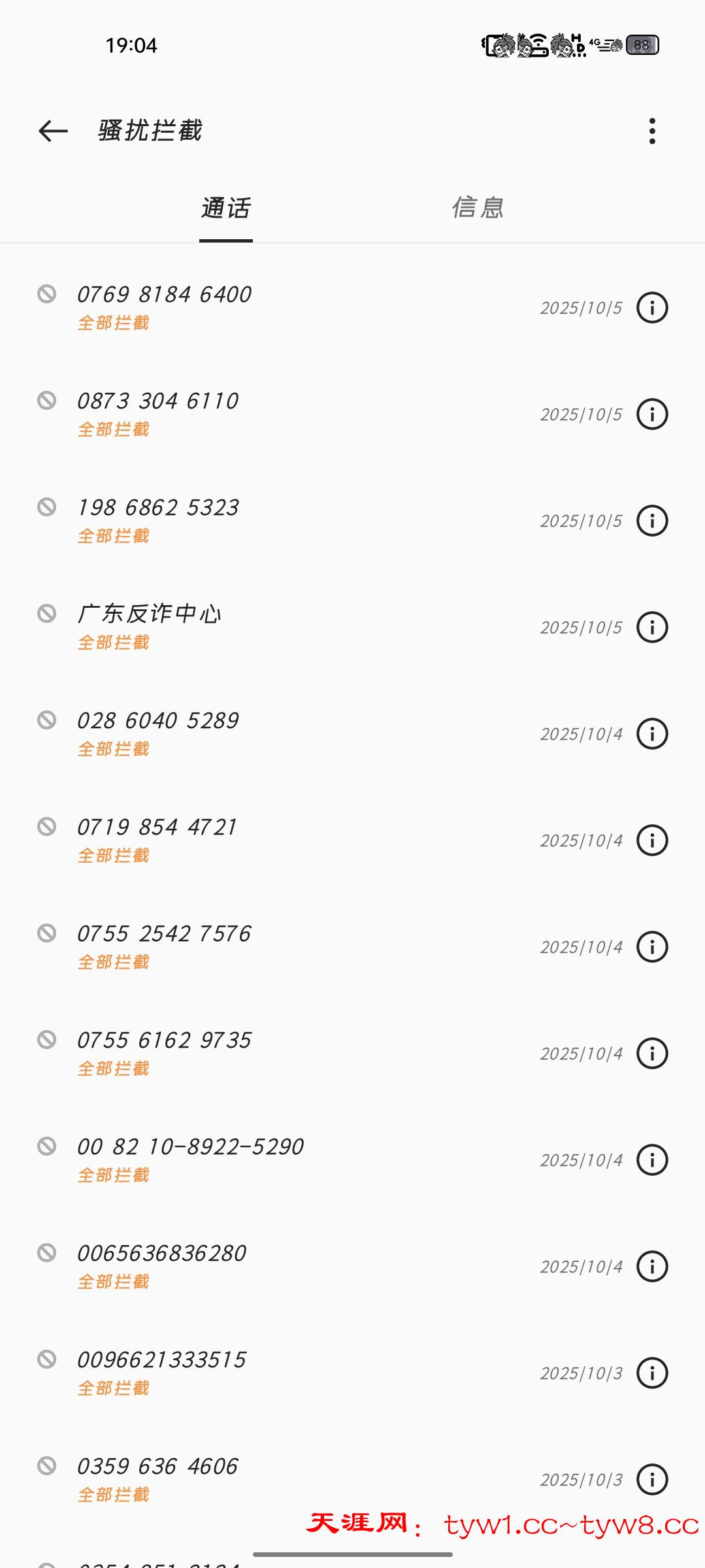Viewport: 705px width, 1568px height.
Task: Tap info icon for 0719 854 4721
Action: [652, 841]
